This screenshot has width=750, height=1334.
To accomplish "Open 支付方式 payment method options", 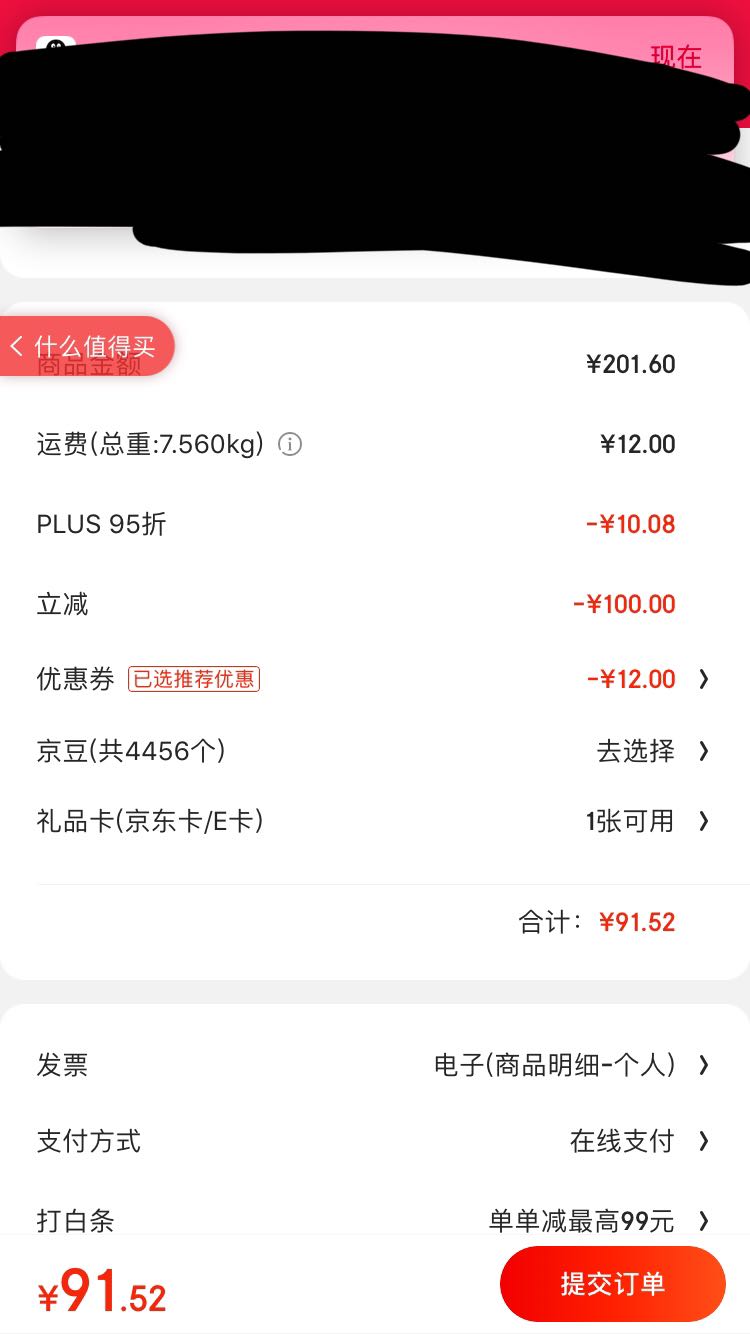I will (x=704, y=1141).
